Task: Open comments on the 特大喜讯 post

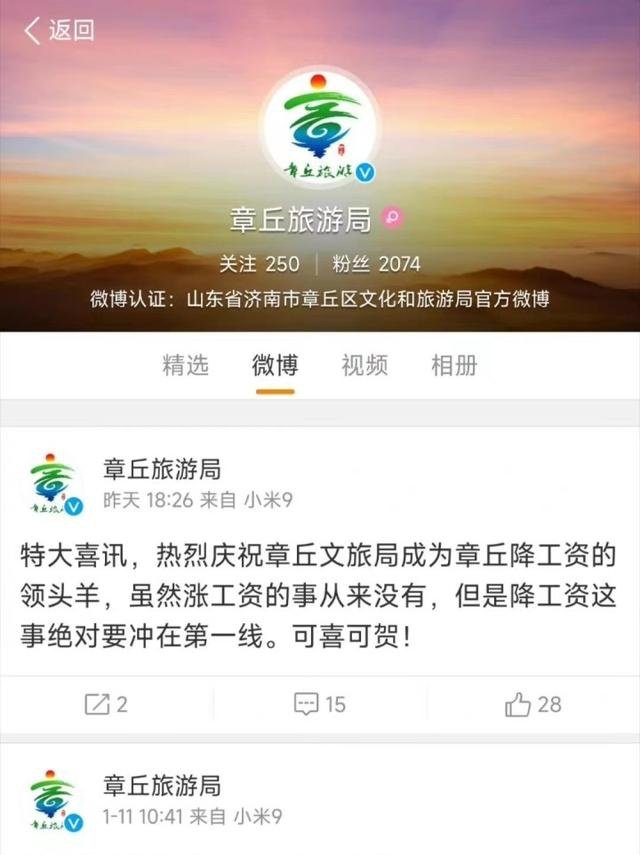Action: point(320,704)
